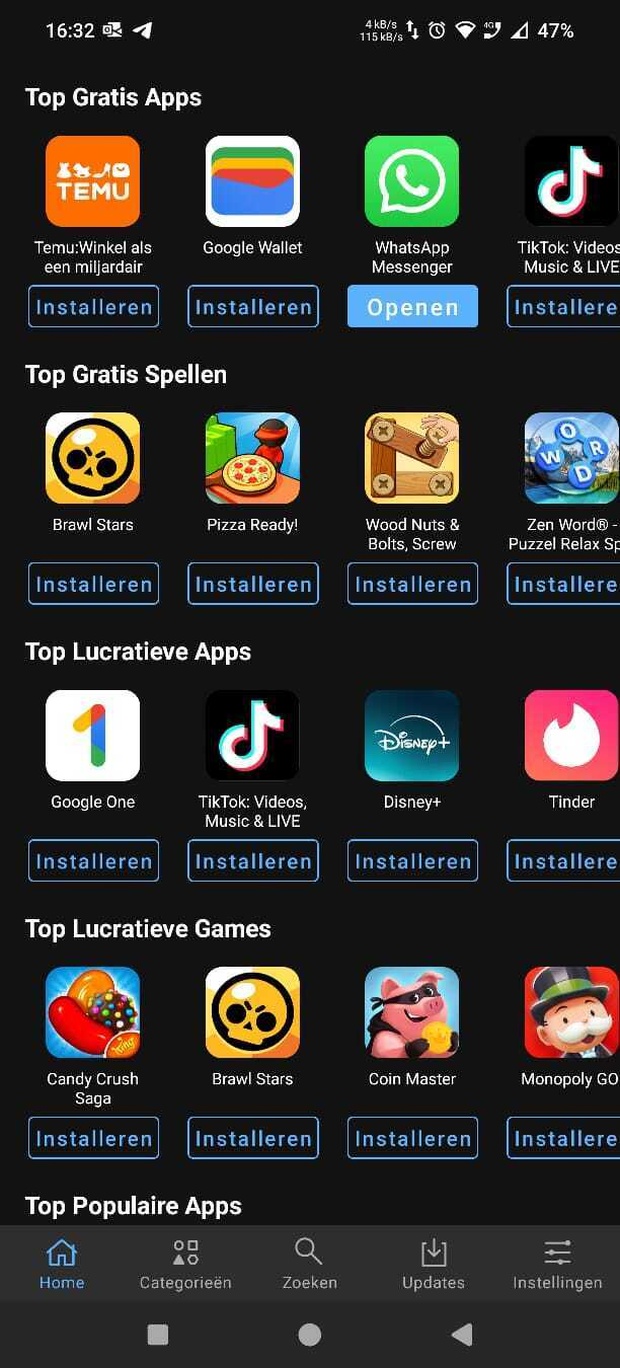Open the Updates tab
This screenshot has width=620, height=1368.
[x=433, y=1264]
